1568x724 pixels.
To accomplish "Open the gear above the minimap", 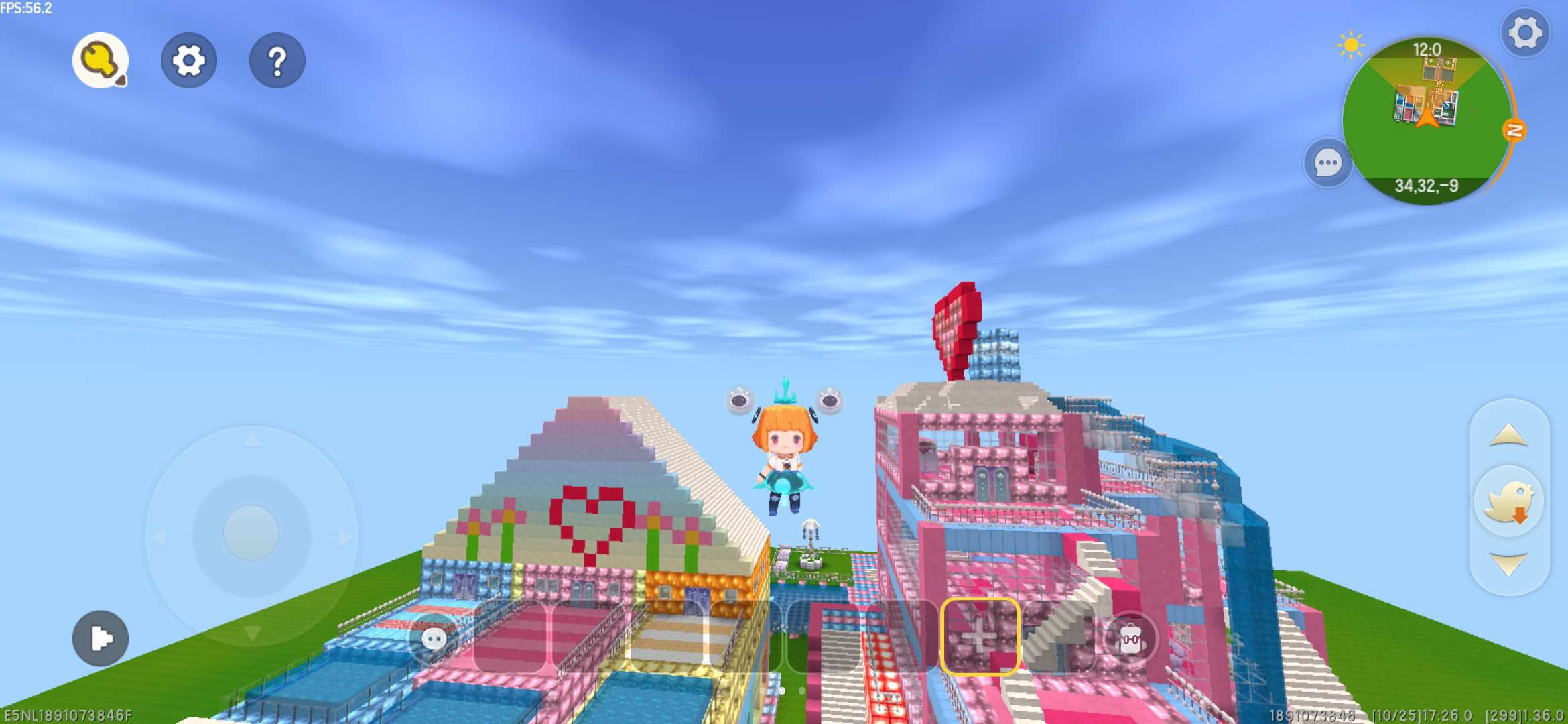I will 1524,32.
